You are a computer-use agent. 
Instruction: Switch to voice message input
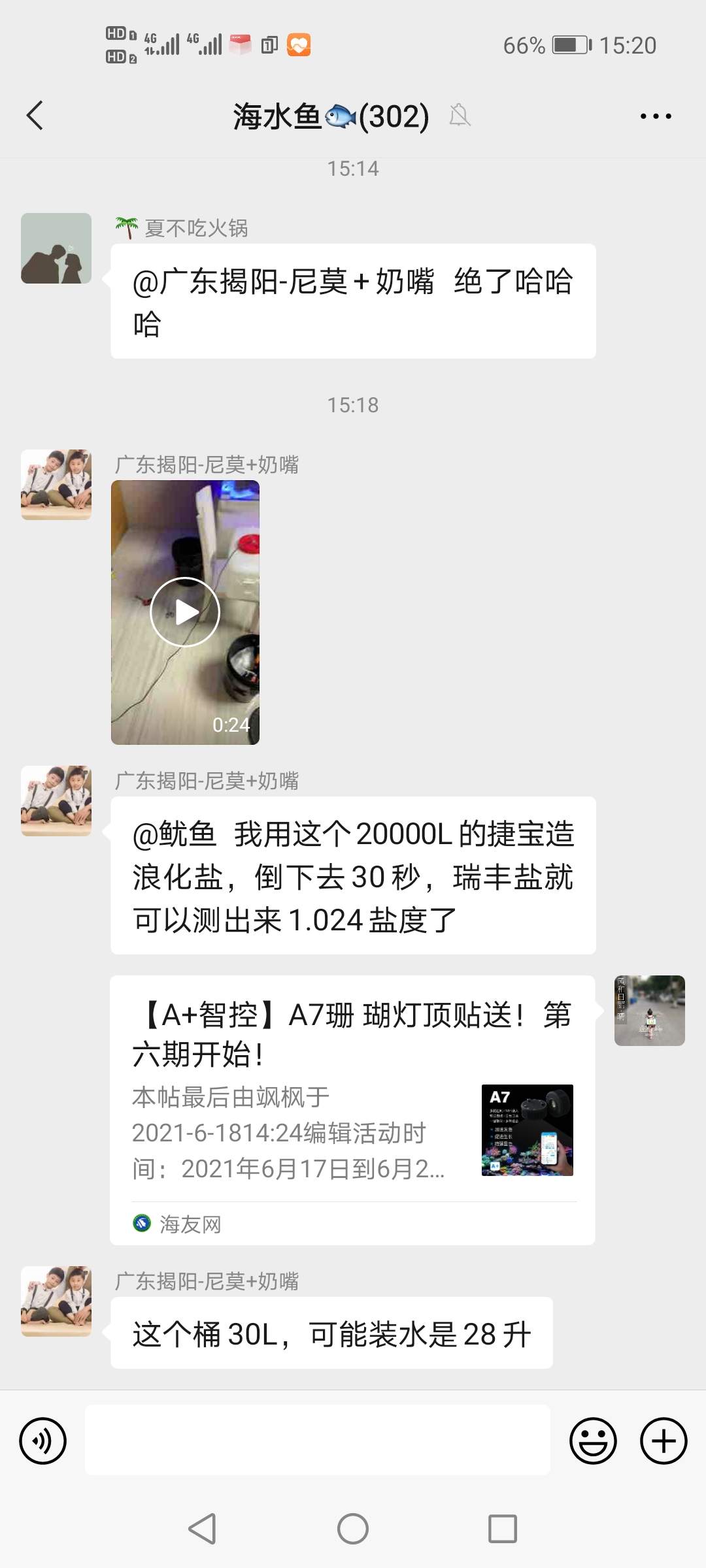[43, 1441]
